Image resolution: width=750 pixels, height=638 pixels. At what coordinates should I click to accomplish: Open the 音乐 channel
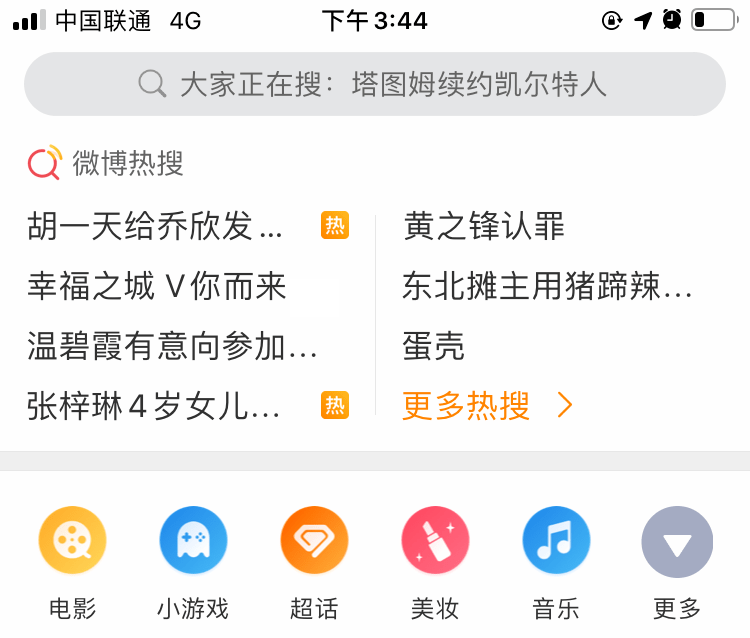[x=556, y=562]
